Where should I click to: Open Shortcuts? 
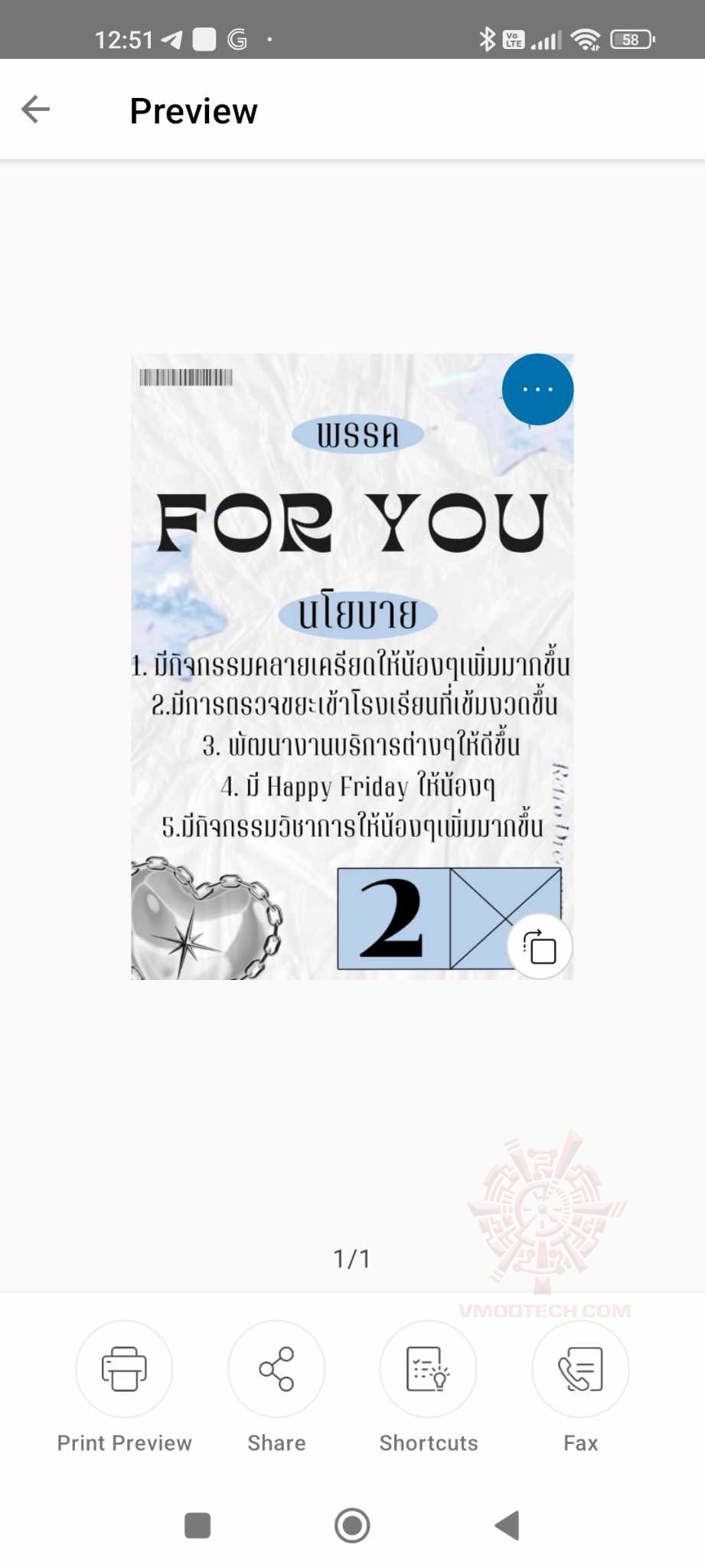428,1369
